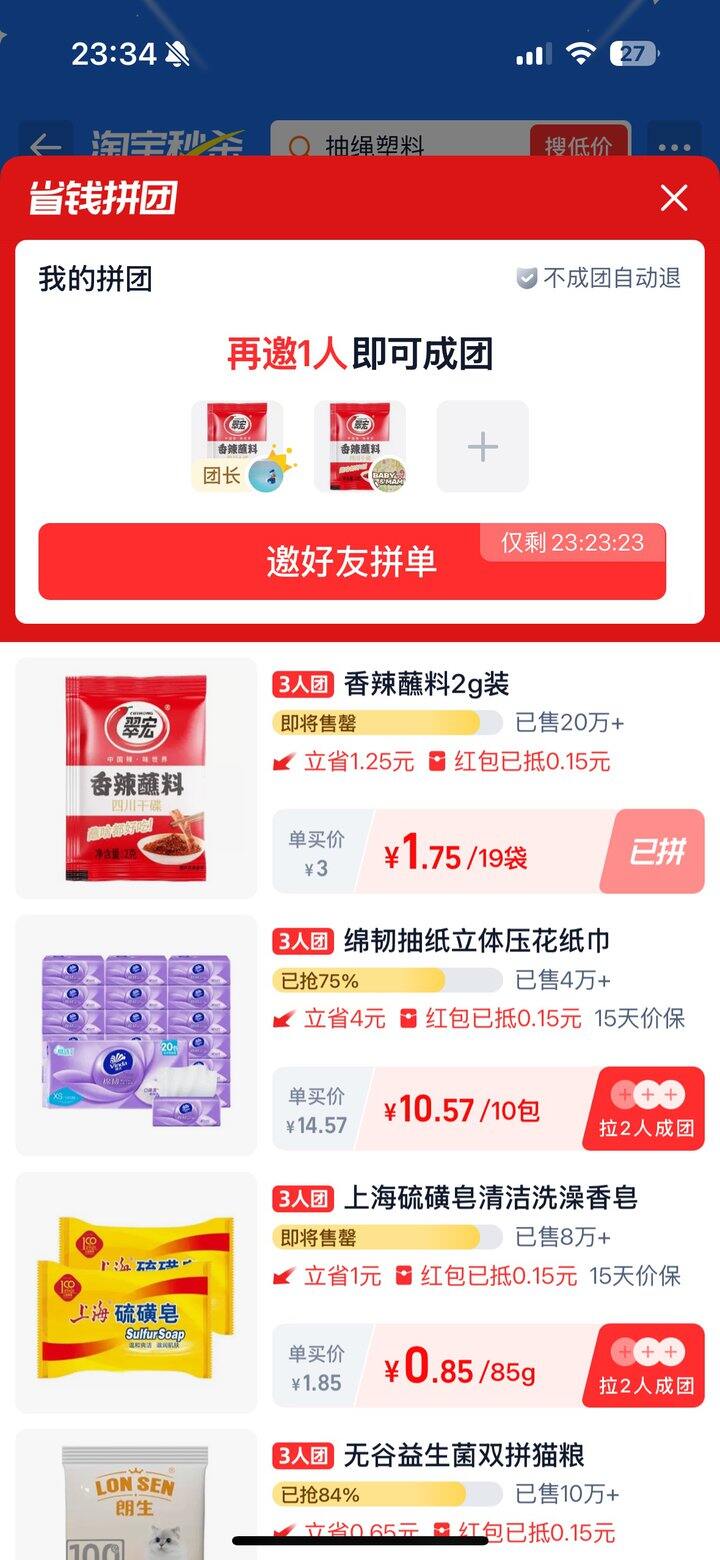Viewport: 720px width, 1560px height.
Task: View the 无谷益生菌双拼猫粮 item
Action: point(463,1455)
